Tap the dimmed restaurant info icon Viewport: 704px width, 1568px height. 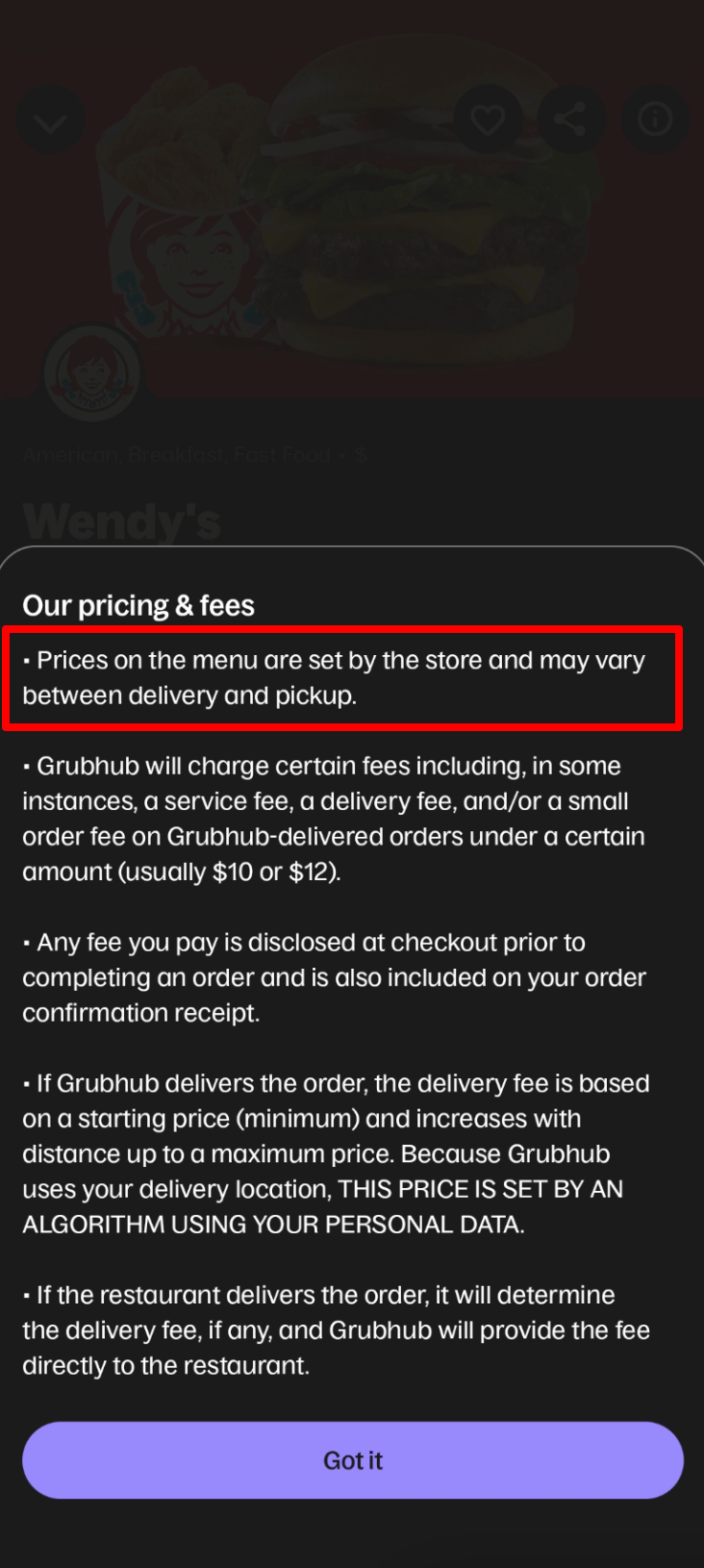point(655,119)
